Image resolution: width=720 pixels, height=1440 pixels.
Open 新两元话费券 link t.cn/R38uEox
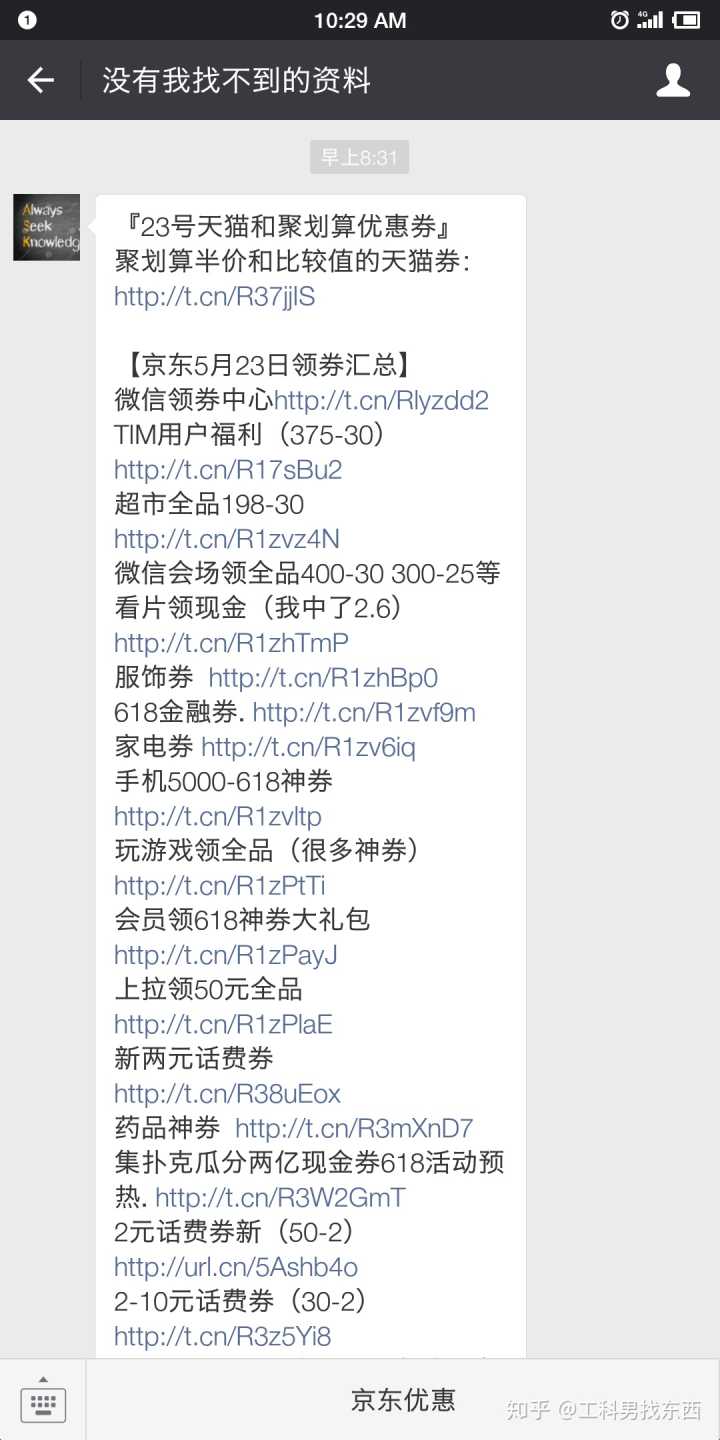pyautogui.click(x=228, y=1094)
